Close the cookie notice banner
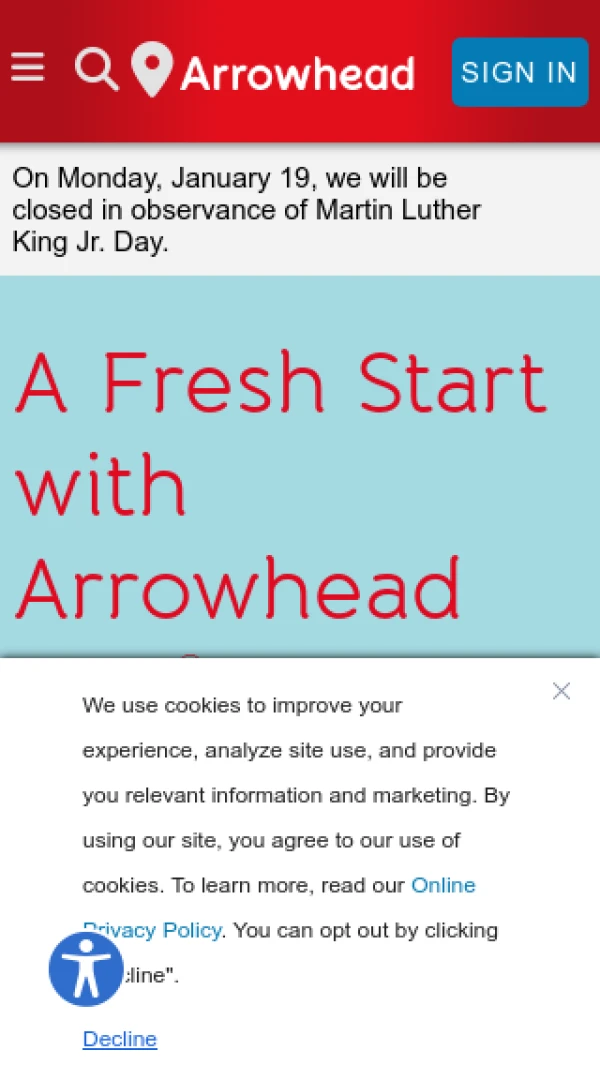The width and height of the screenshot is (600, 1065). [x=561, y=691]
